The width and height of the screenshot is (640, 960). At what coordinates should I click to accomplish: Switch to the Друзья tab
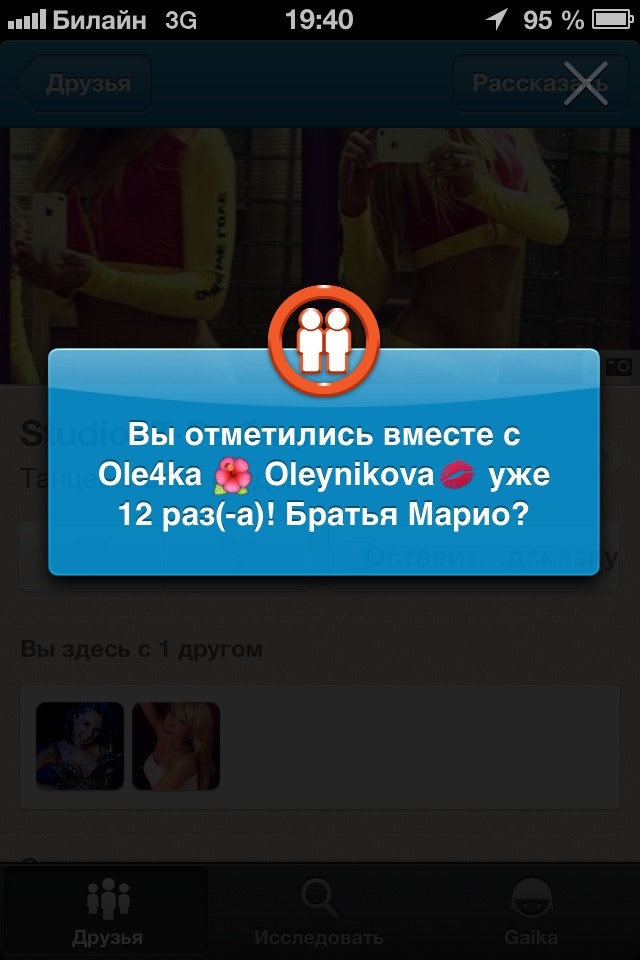pyautogui.click(x=107, y=911)
